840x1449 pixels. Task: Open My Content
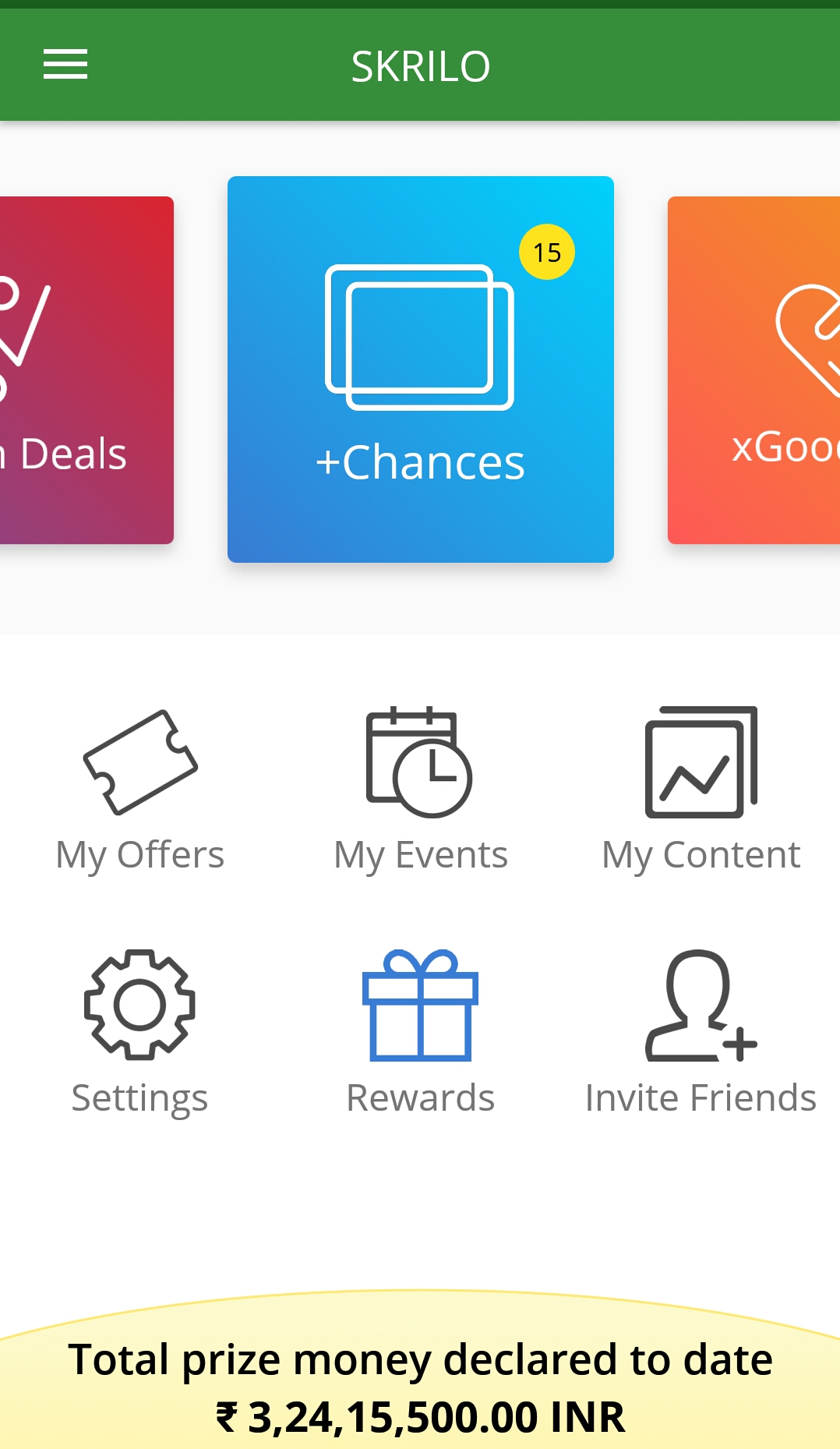(701, 790)
